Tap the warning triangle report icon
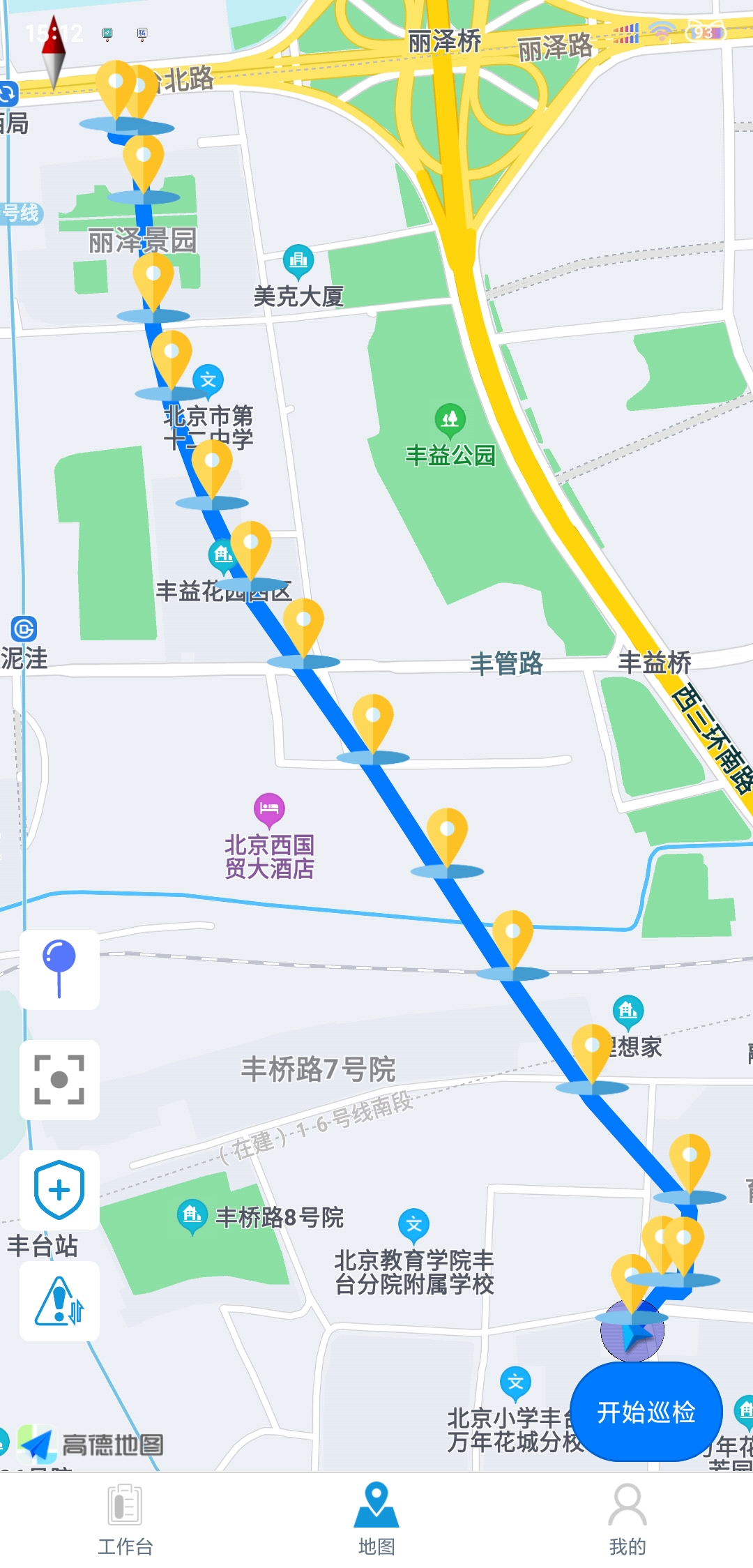Screen dimensions: 753x1568 [59, 1301]
